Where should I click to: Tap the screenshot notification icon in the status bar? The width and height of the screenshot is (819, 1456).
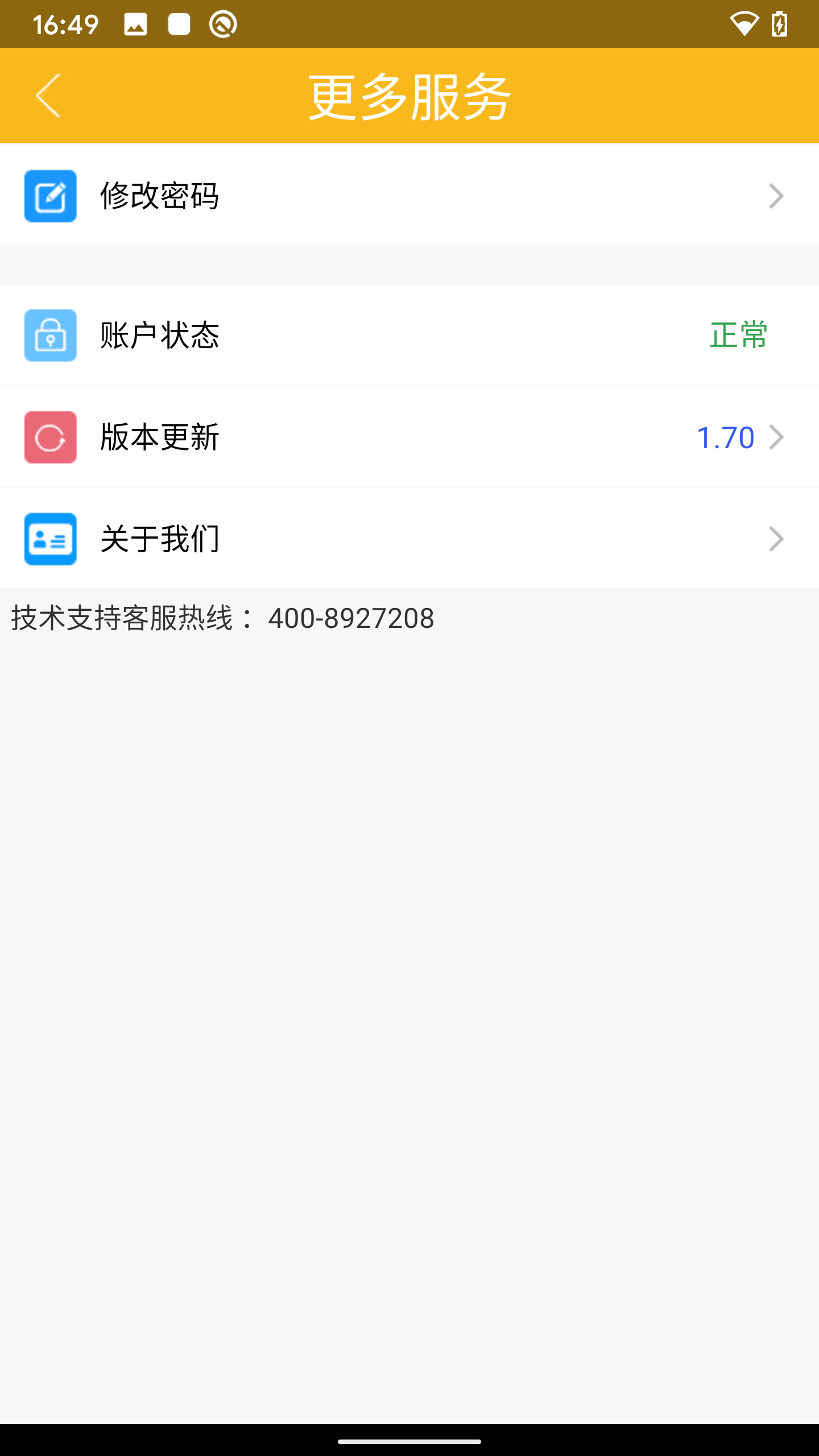[134, 24]
